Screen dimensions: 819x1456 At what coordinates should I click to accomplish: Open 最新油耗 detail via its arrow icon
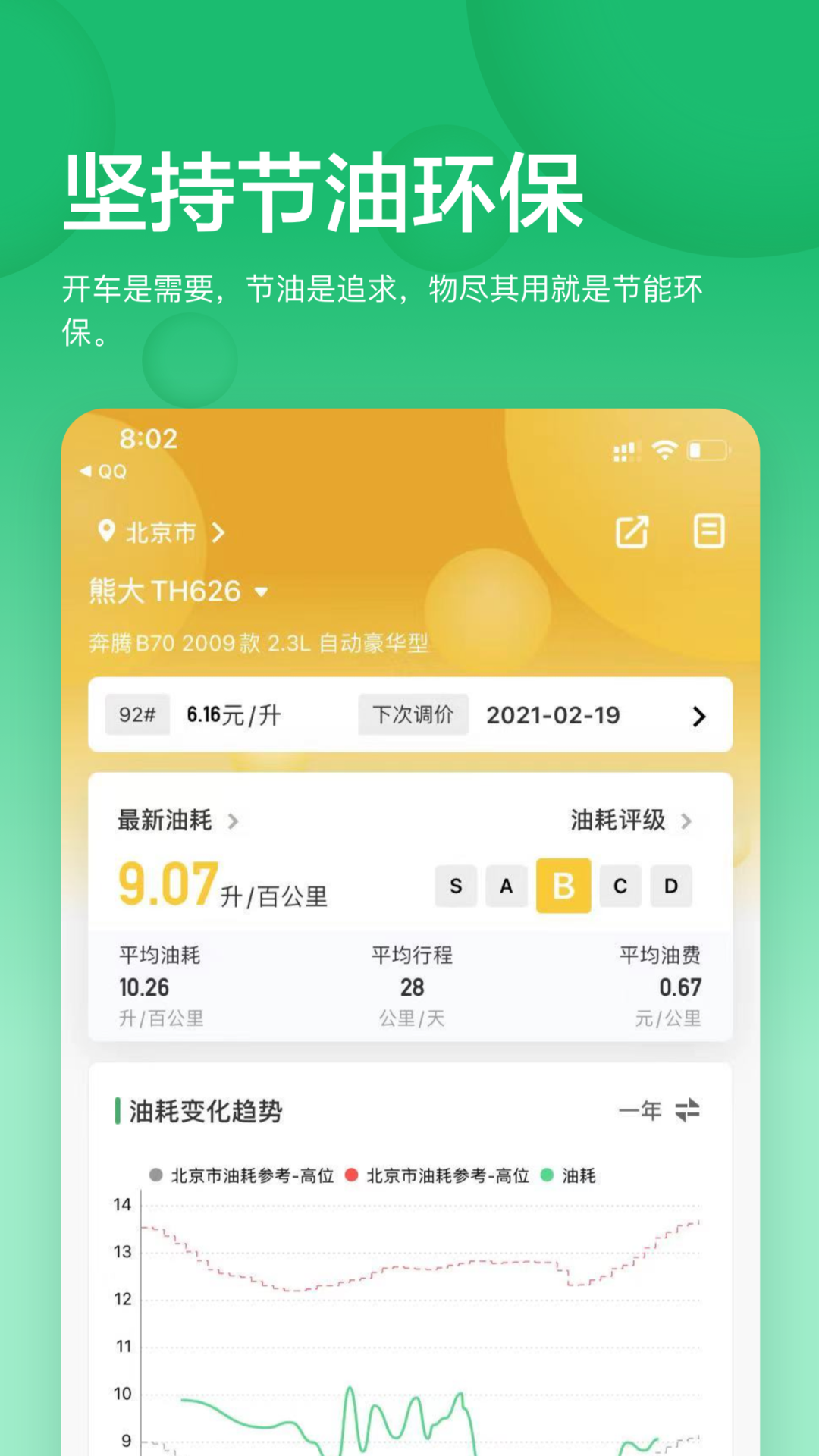tap(234, 821)
